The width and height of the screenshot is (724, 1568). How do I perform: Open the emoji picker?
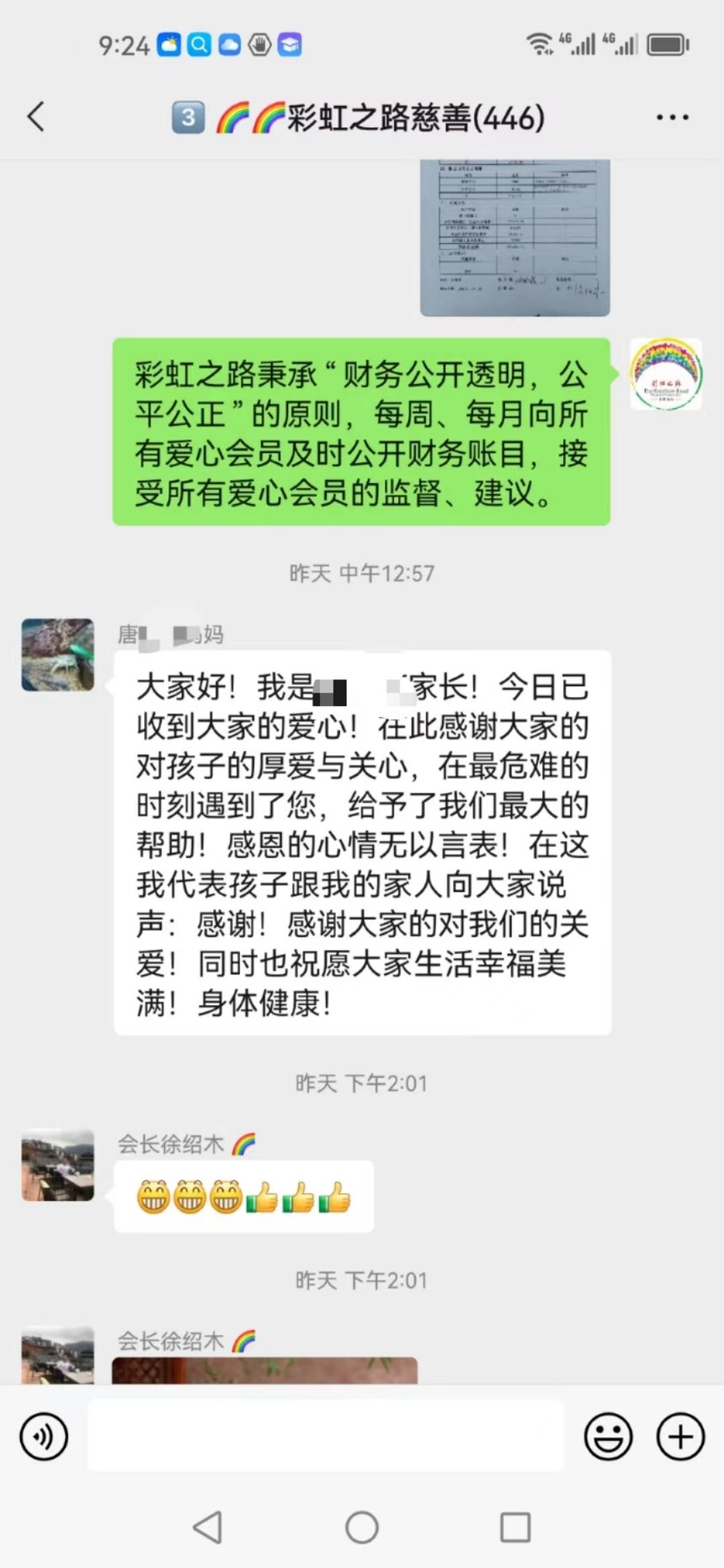coord(608,1436)
